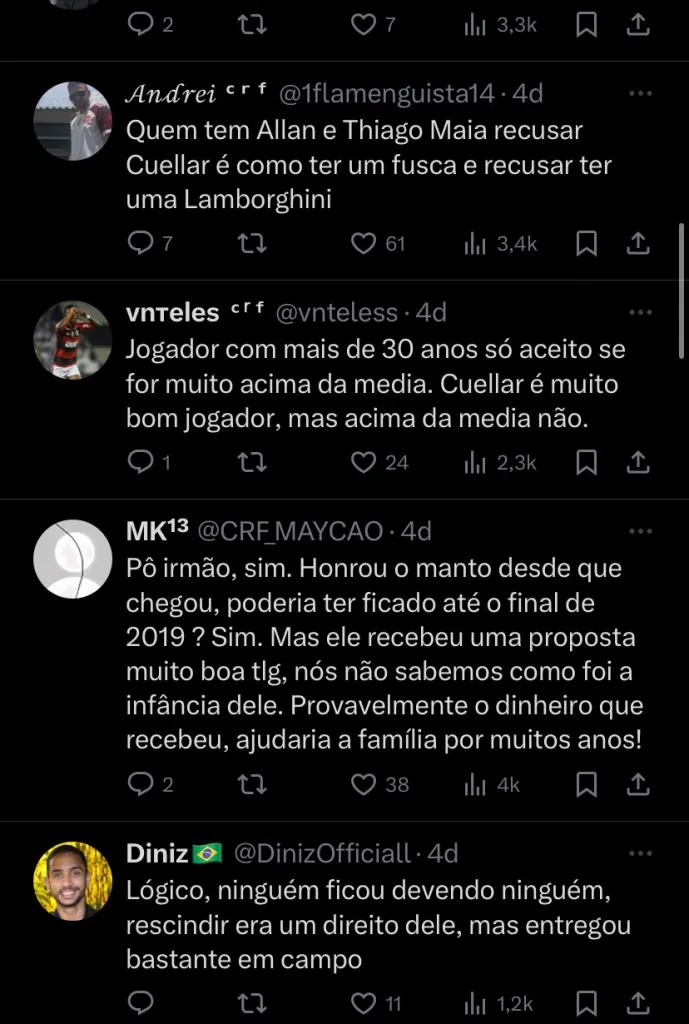Like Diniz's tweet about rescindir

363,1003
